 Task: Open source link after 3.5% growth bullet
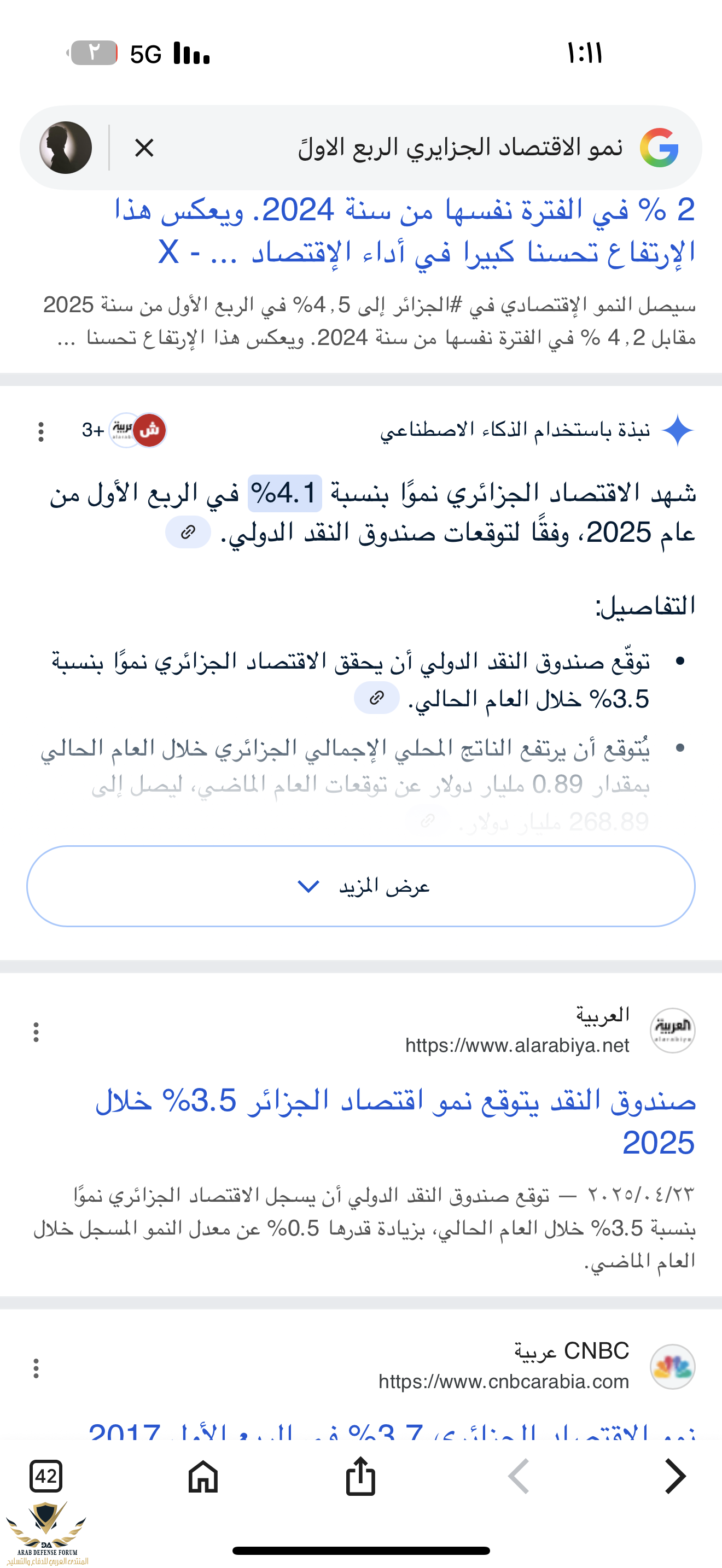coord(377,698)
